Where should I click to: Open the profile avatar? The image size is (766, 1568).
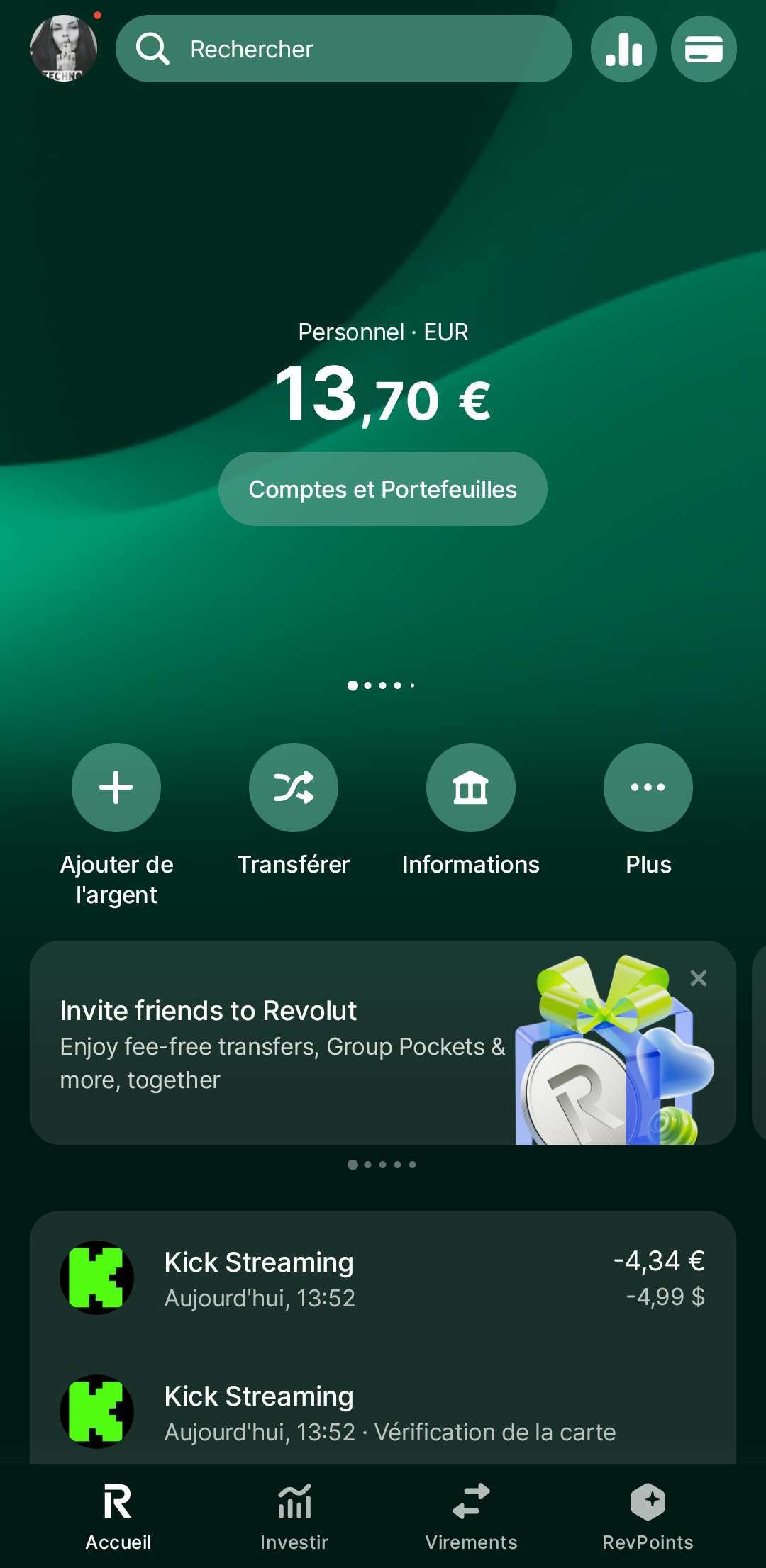pyautogui.click(x=64, y=48)
